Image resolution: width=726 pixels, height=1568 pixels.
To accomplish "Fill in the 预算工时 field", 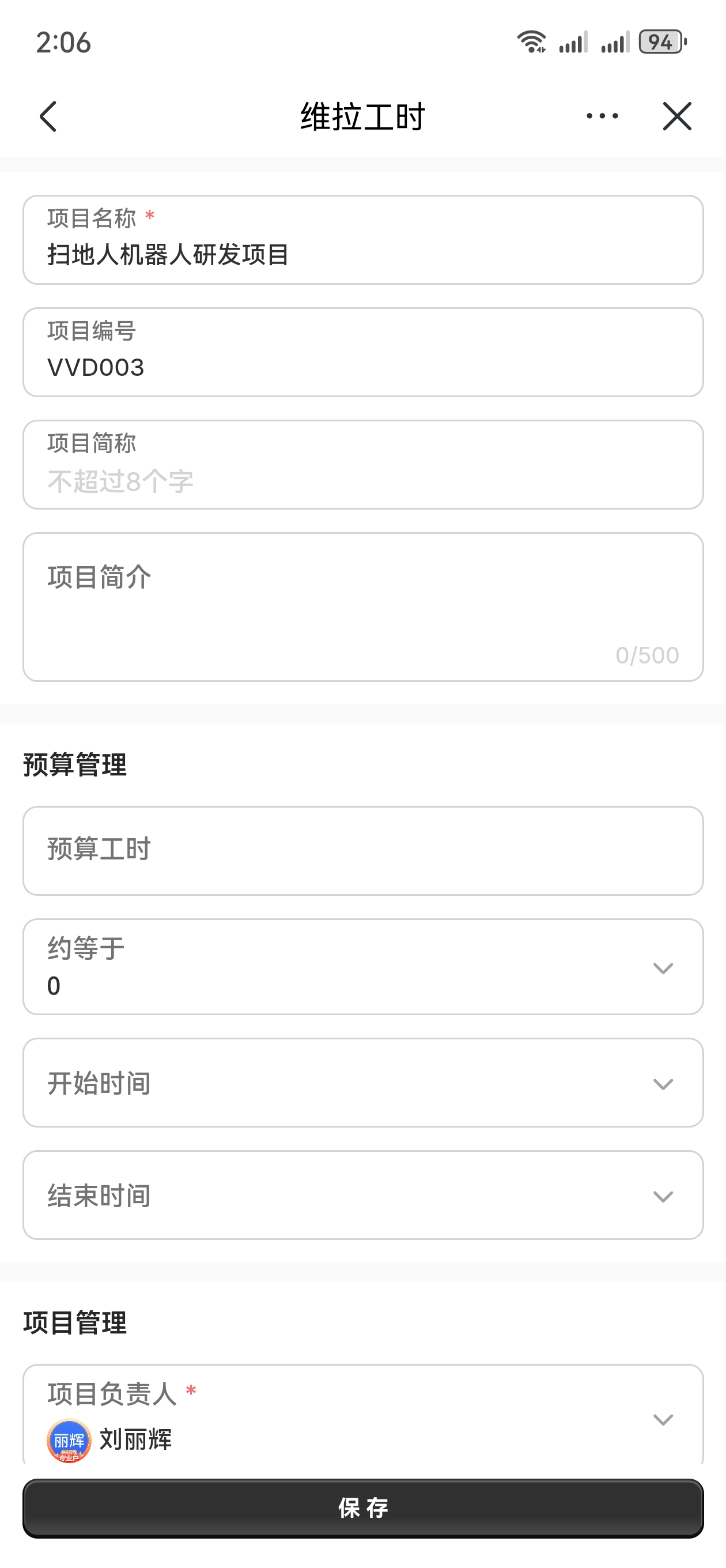I will pyautogui.click(x=364, y=851).
